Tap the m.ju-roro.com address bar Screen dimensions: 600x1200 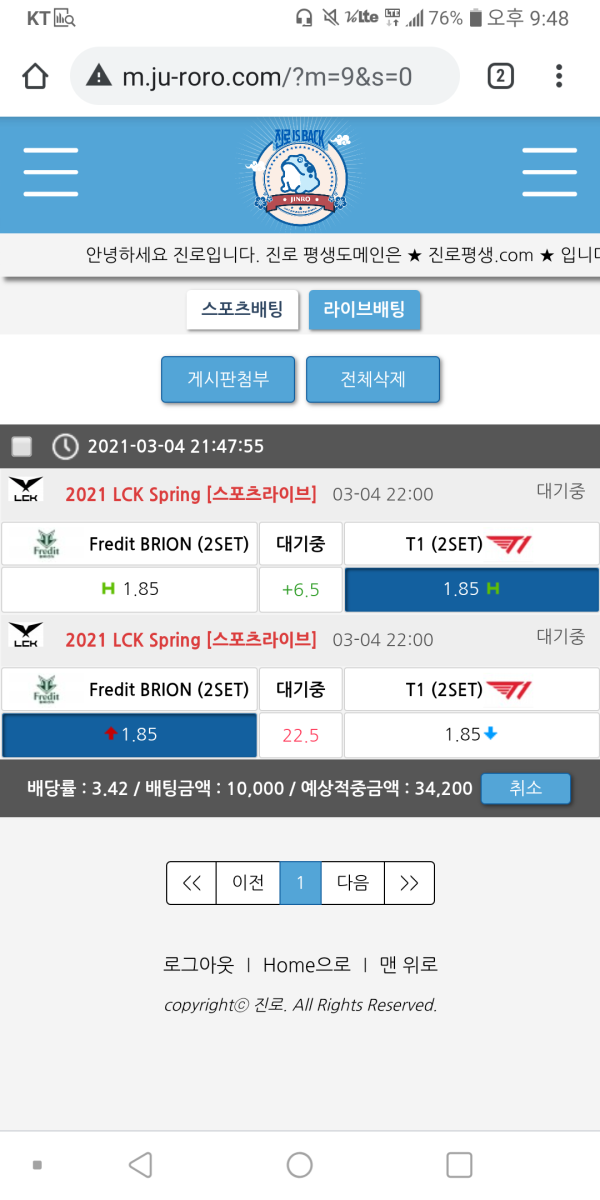265,77
